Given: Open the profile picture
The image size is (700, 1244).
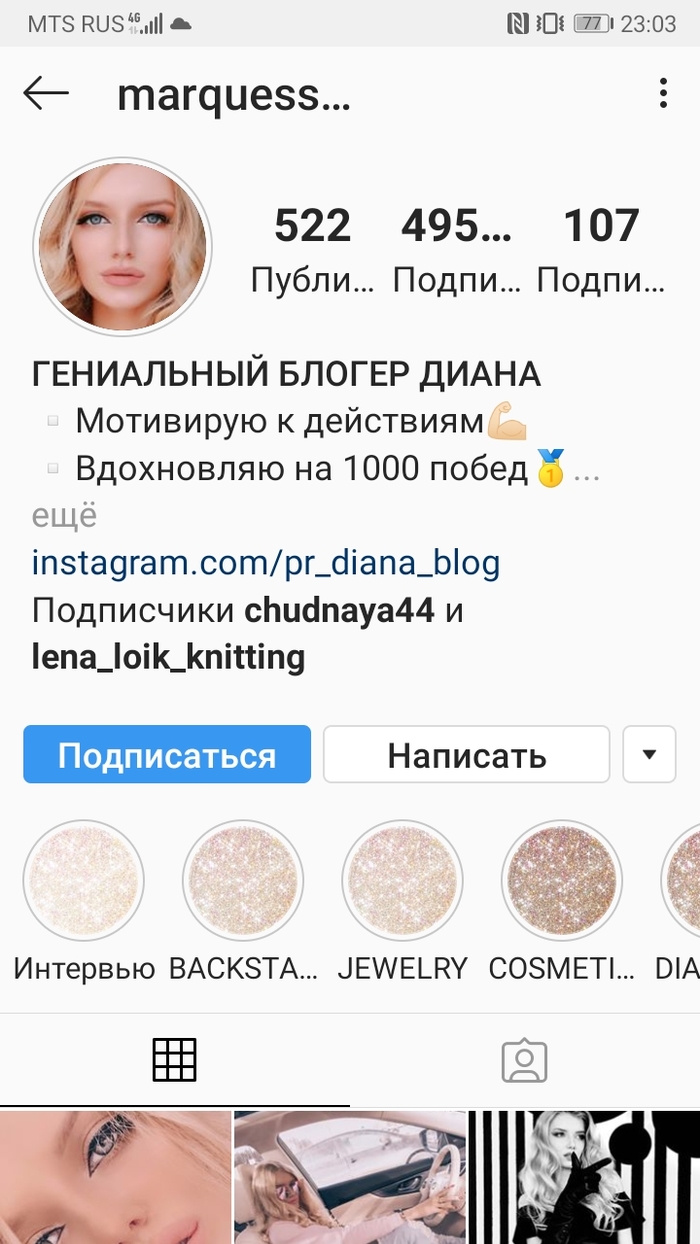Looking at the screenshot, I should pyautogui.click(x=122, y=246).
